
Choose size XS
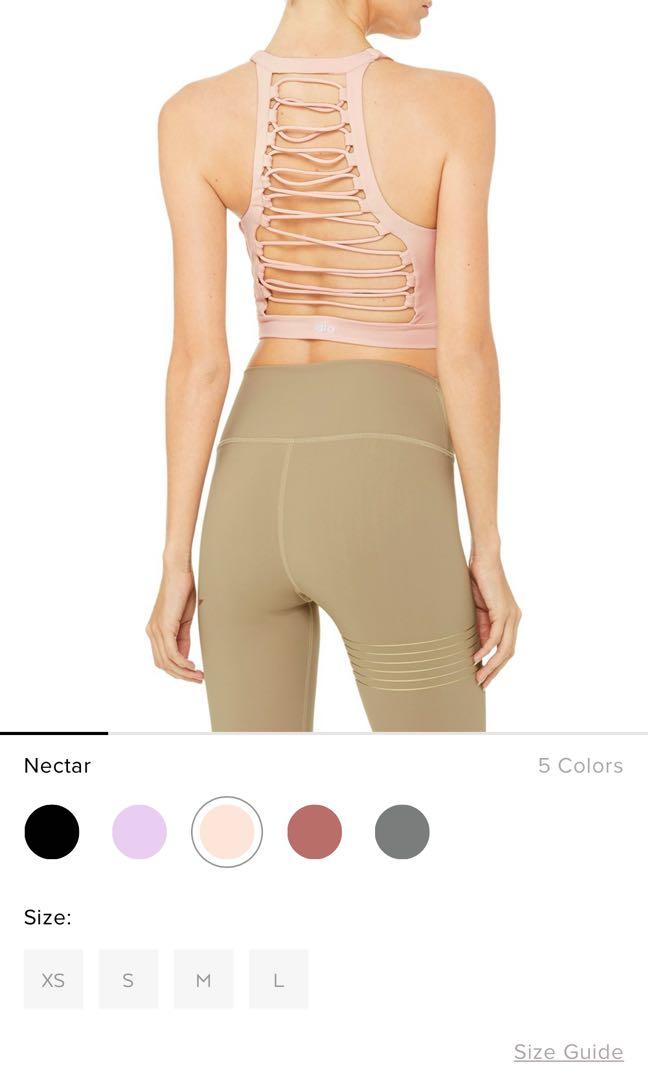(53, 980)
